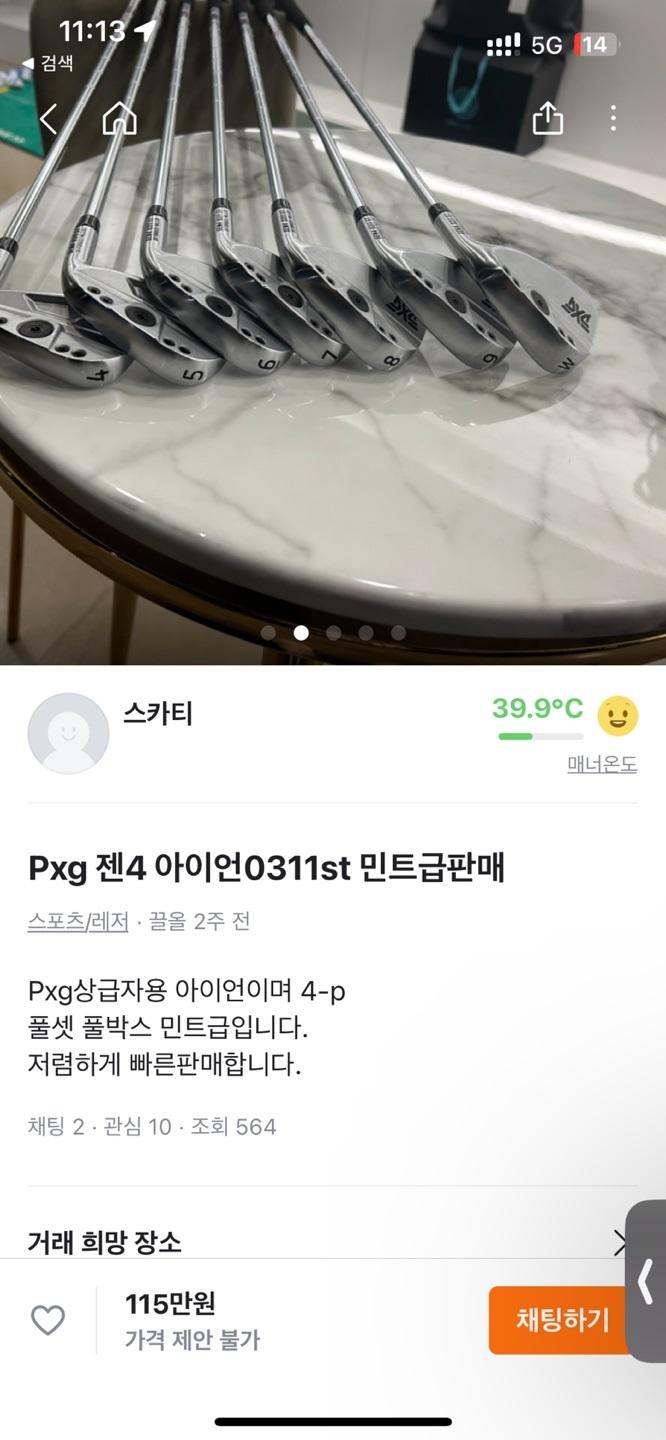This screenshot has width=666, height=1440.
Task: Open the three-dot overflow menu
Action: (x=613, y=120)
